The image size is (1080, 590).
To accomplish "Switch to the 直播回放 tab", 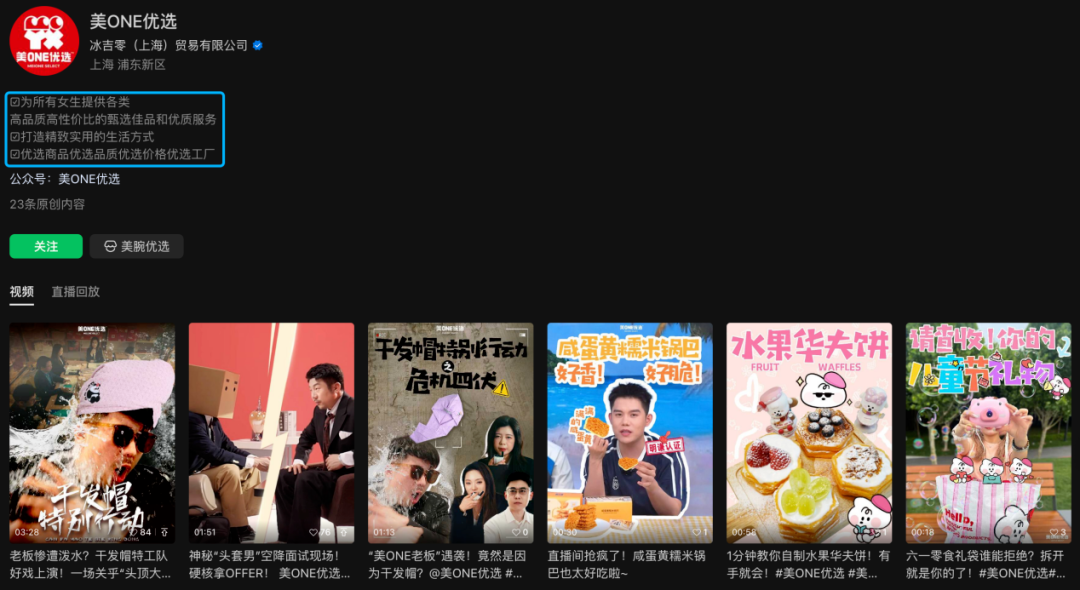I will click(x=76, y=292).
